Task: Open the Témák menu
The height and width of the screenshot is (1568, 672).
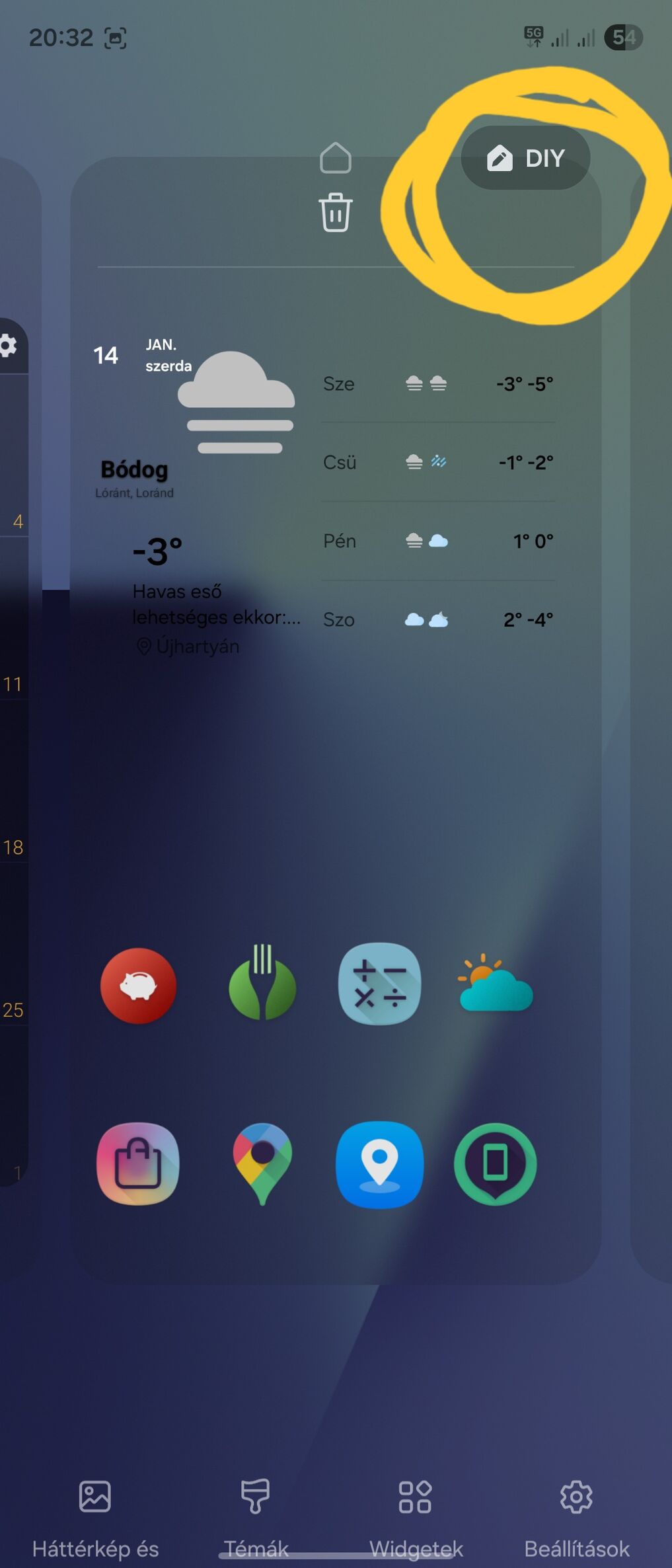Action: [256, 1514]
